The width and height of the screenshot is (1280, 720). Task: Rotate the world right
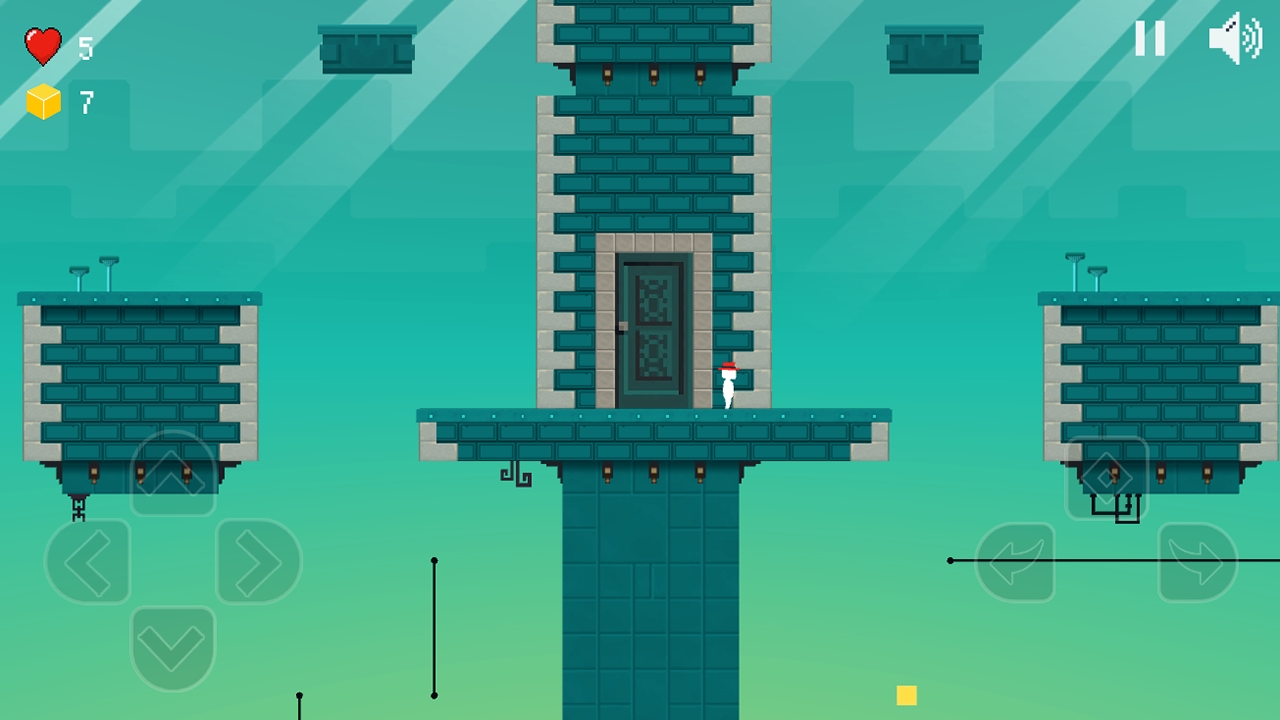point(1197,562)
